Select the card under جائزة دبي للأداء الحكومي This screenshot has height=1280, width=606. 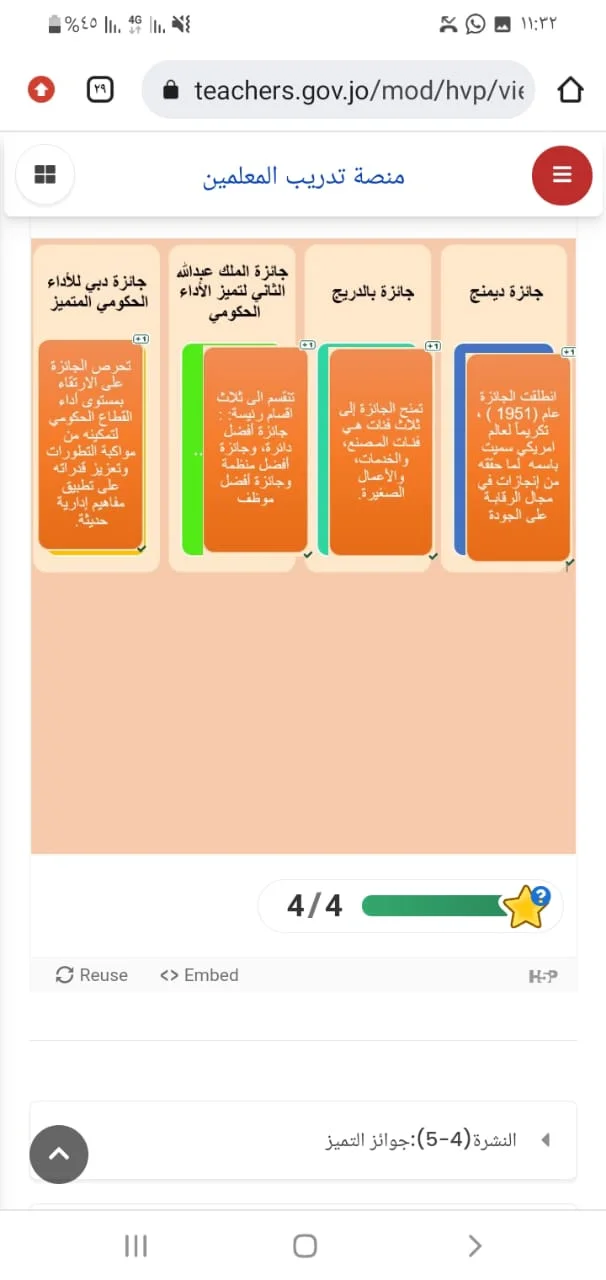coord(90,445)
